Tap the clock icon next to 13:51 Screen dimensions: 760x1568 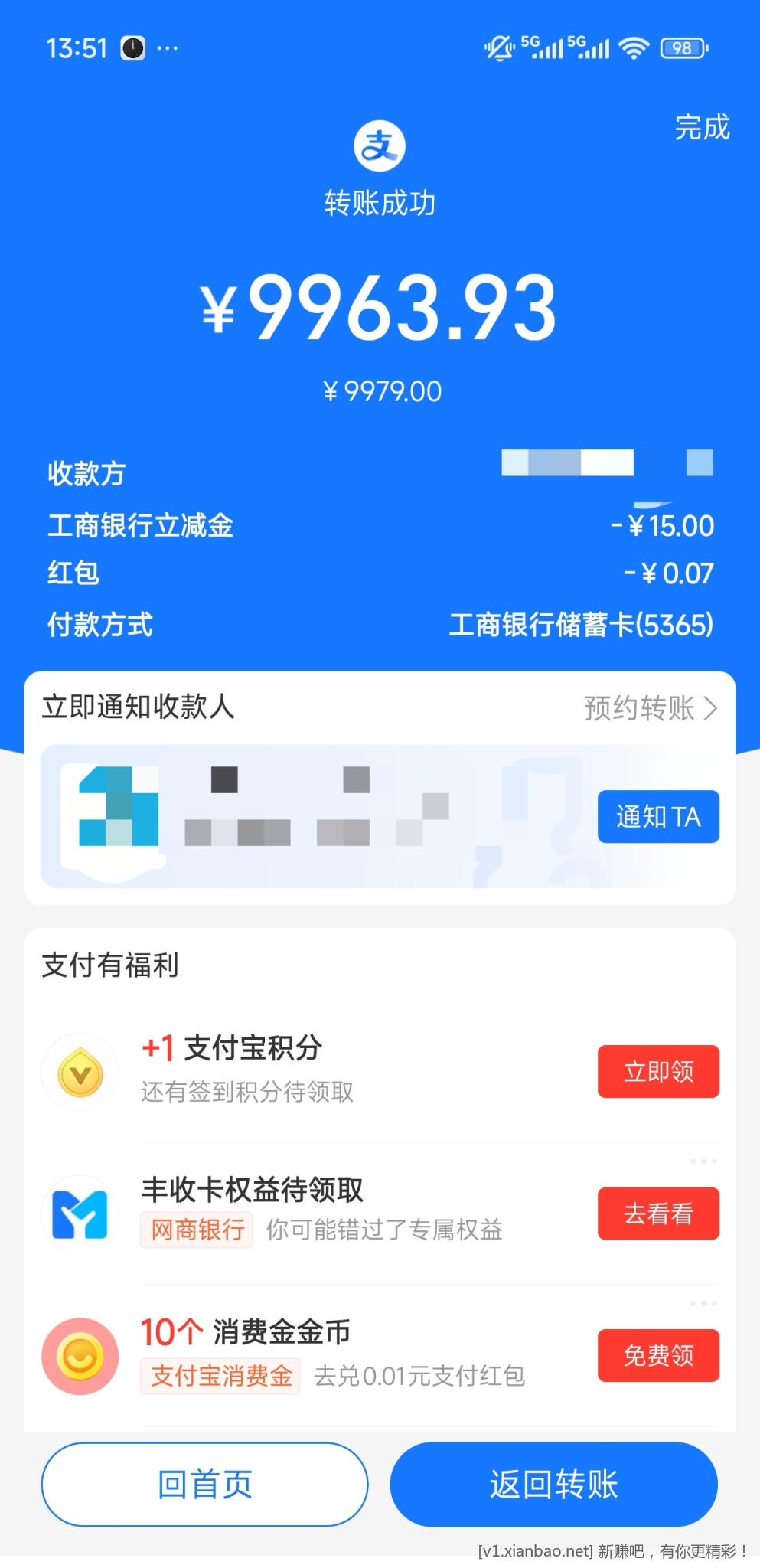click(x=132, y=47)
